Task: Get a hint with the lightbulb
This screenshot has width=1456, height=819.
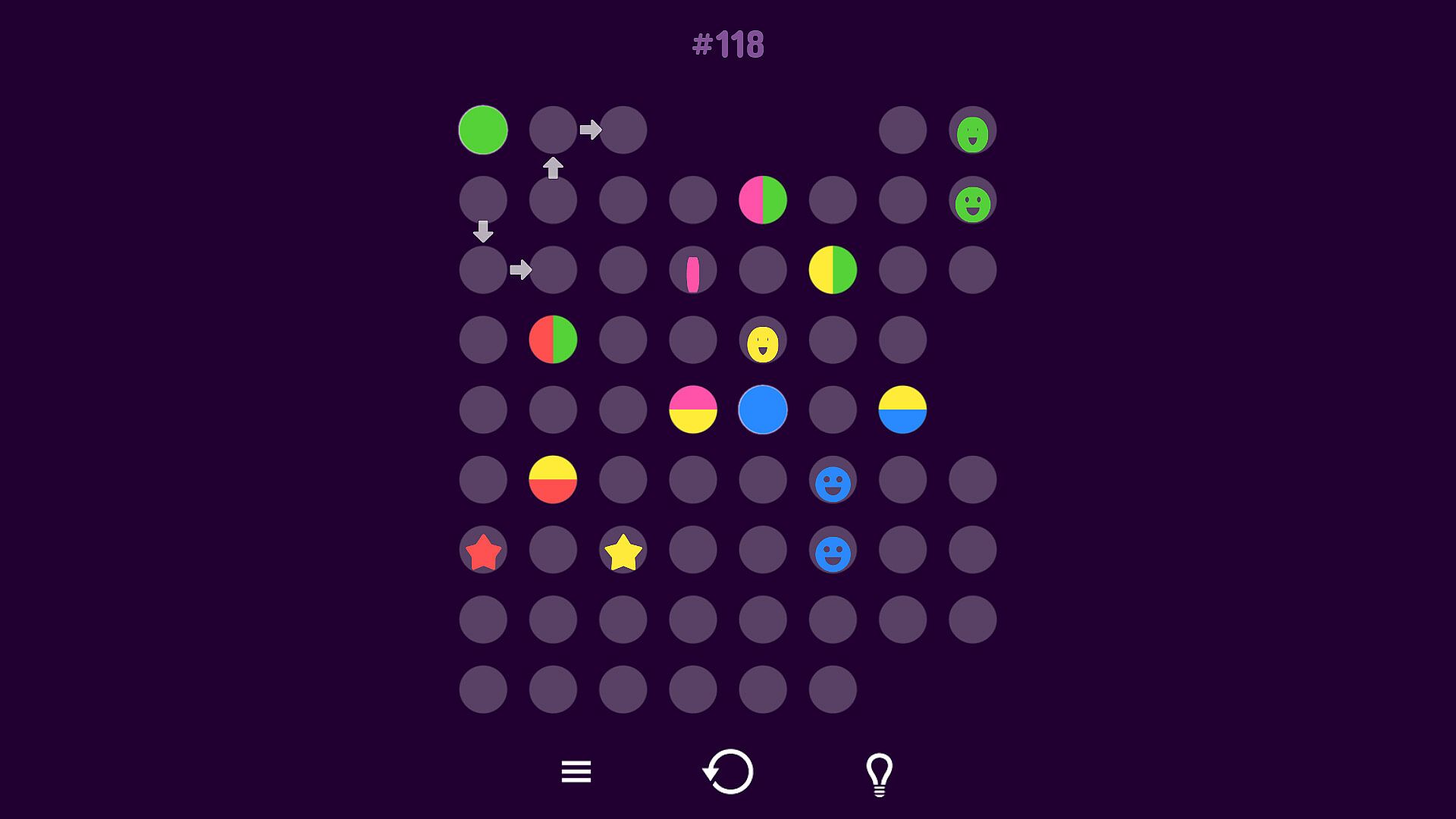Action: point(879,773)
